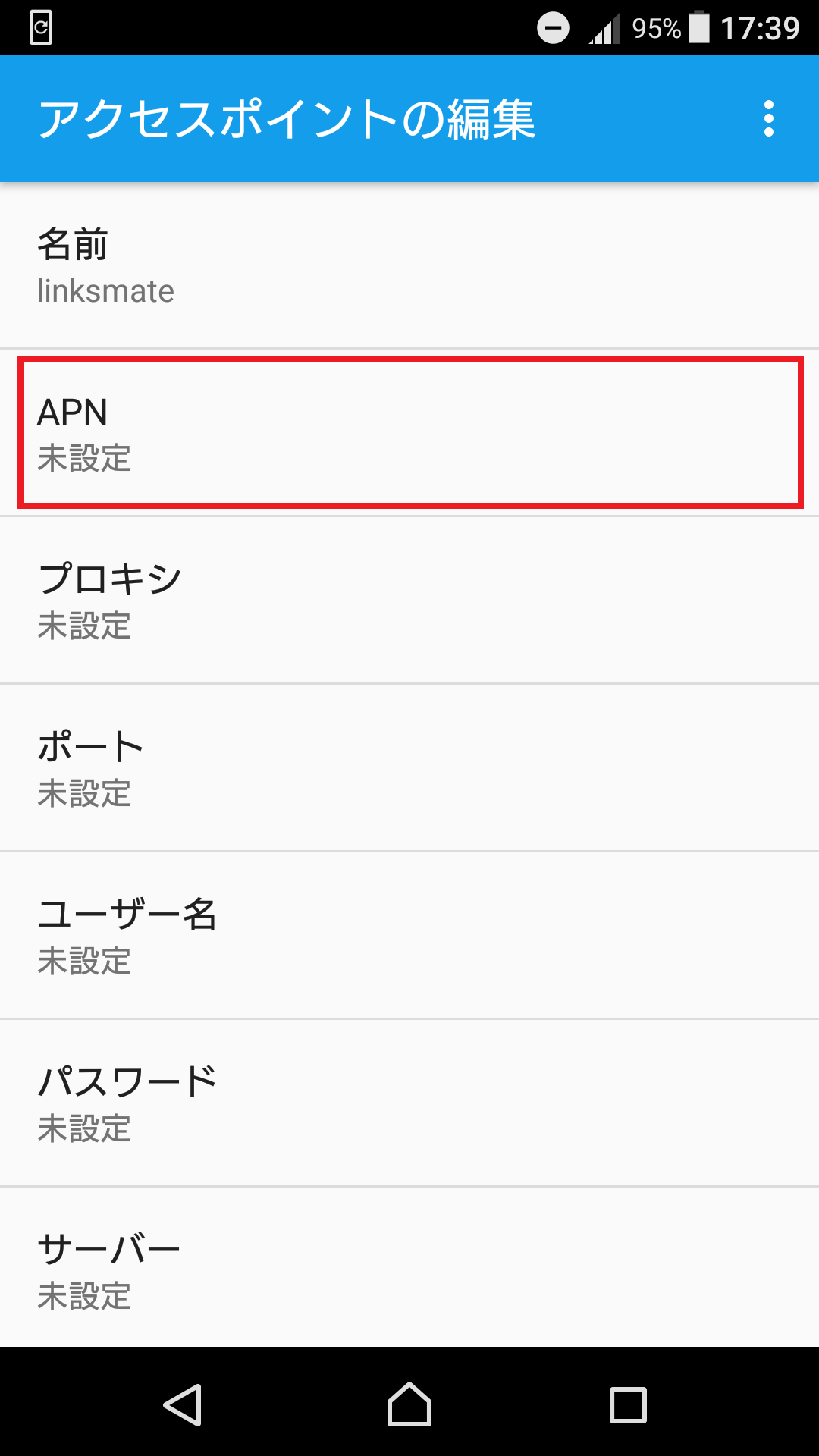Edit the ユーザー名 field
This screenshot has width=819, height=1456.
(x=409, y=936)
